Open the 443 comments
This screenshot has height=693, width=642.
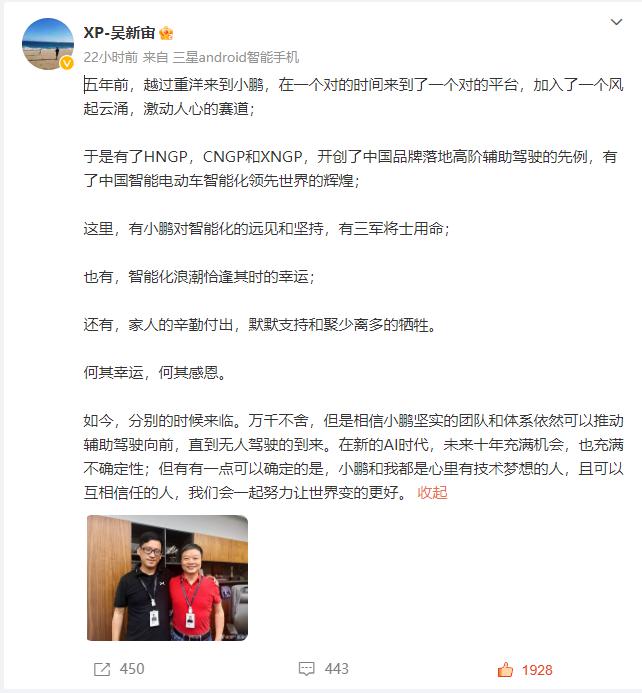[322, 669]
